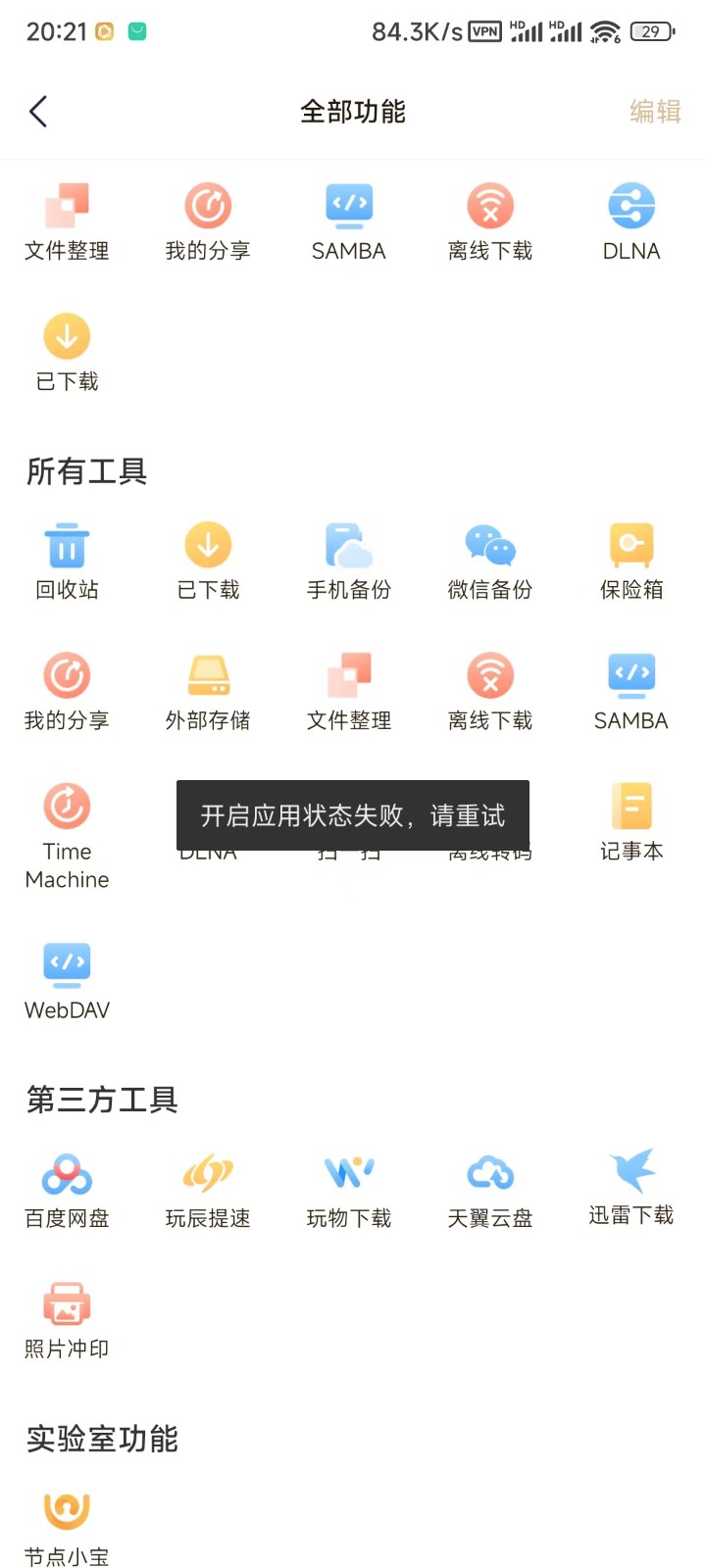
Task: Tap 编辑 to edit functions
Action: click(655, 112)
